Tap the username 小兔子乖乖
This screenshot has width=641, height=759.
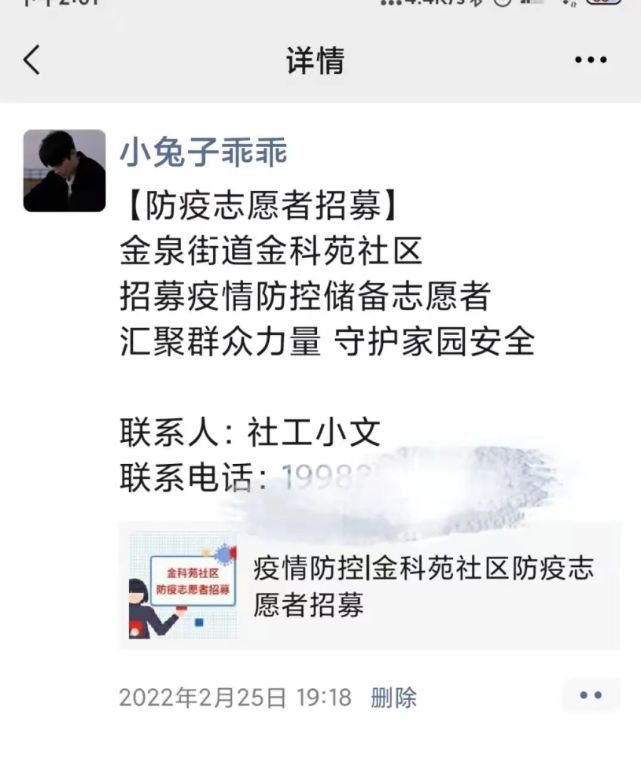click(x=204, y=152)
